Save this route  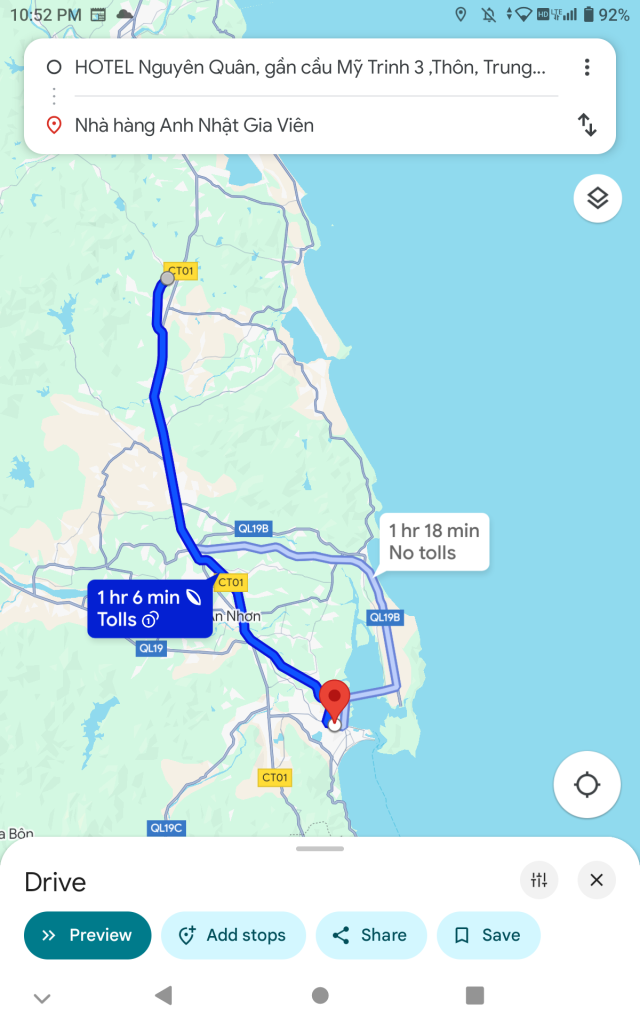tap(488, 935)
